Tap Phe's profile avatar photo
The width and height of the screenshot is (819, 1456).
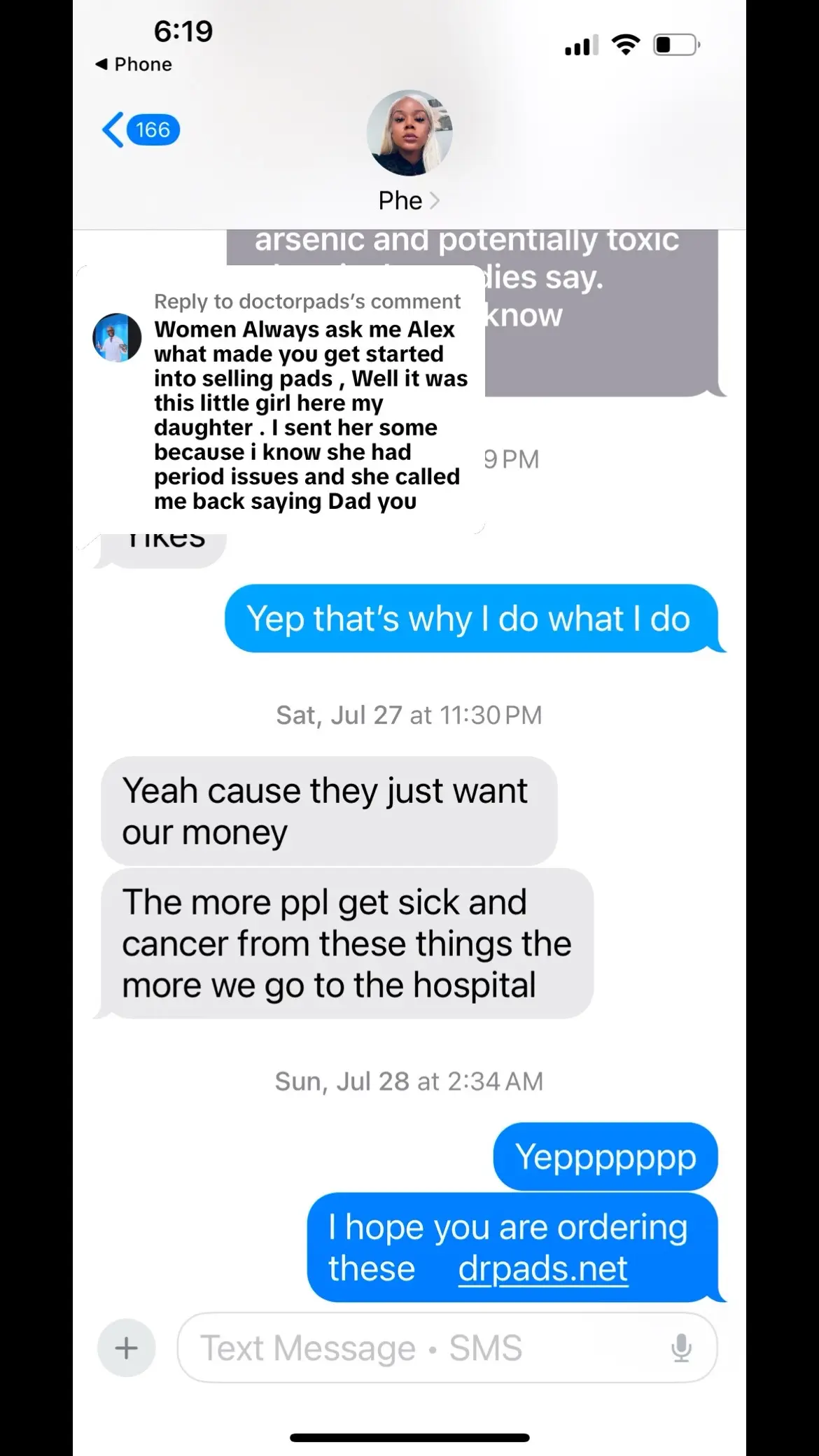point(409,133)
